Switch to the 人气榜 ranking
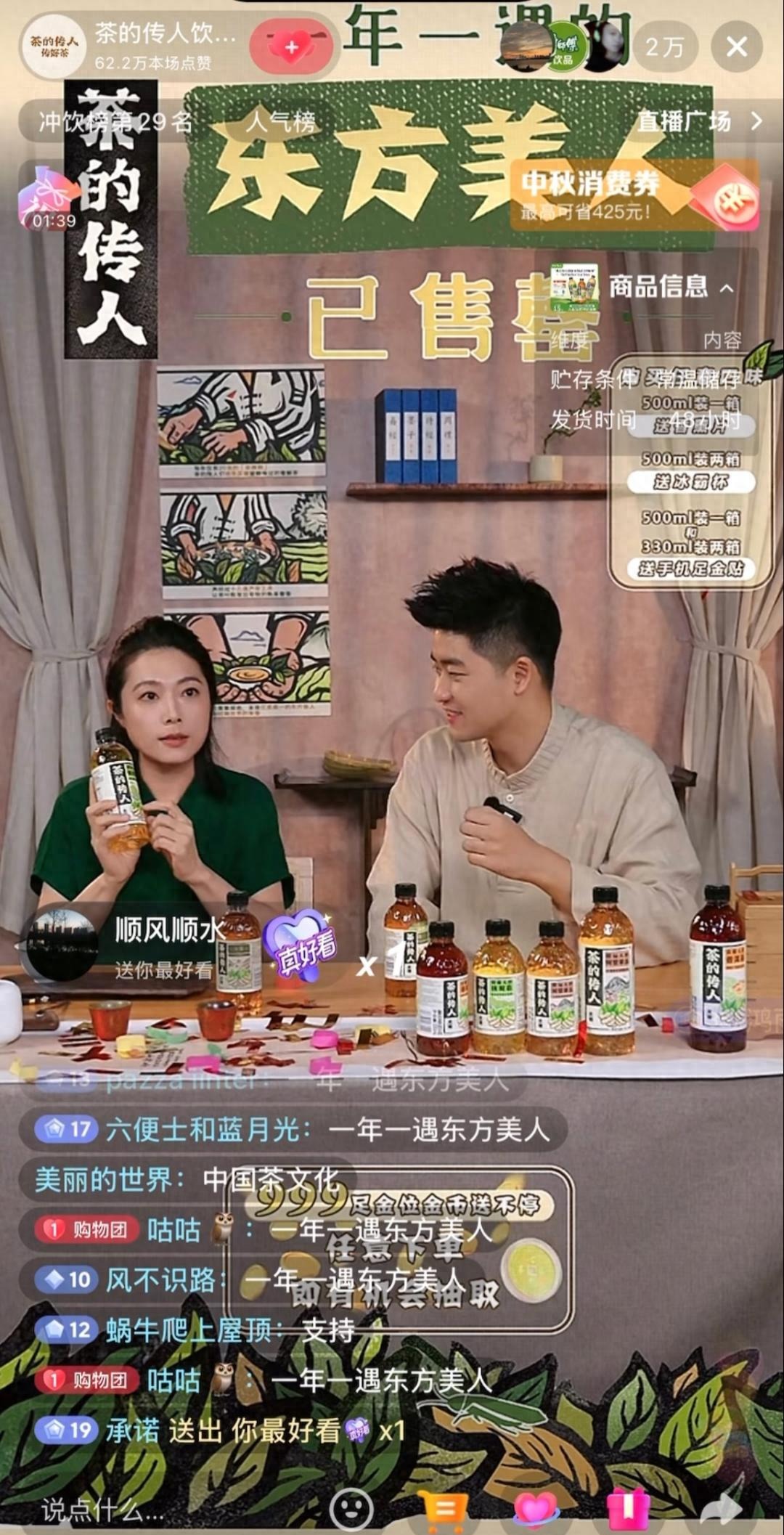Screen dimensions: 784x1535 (x=281, y=121)
